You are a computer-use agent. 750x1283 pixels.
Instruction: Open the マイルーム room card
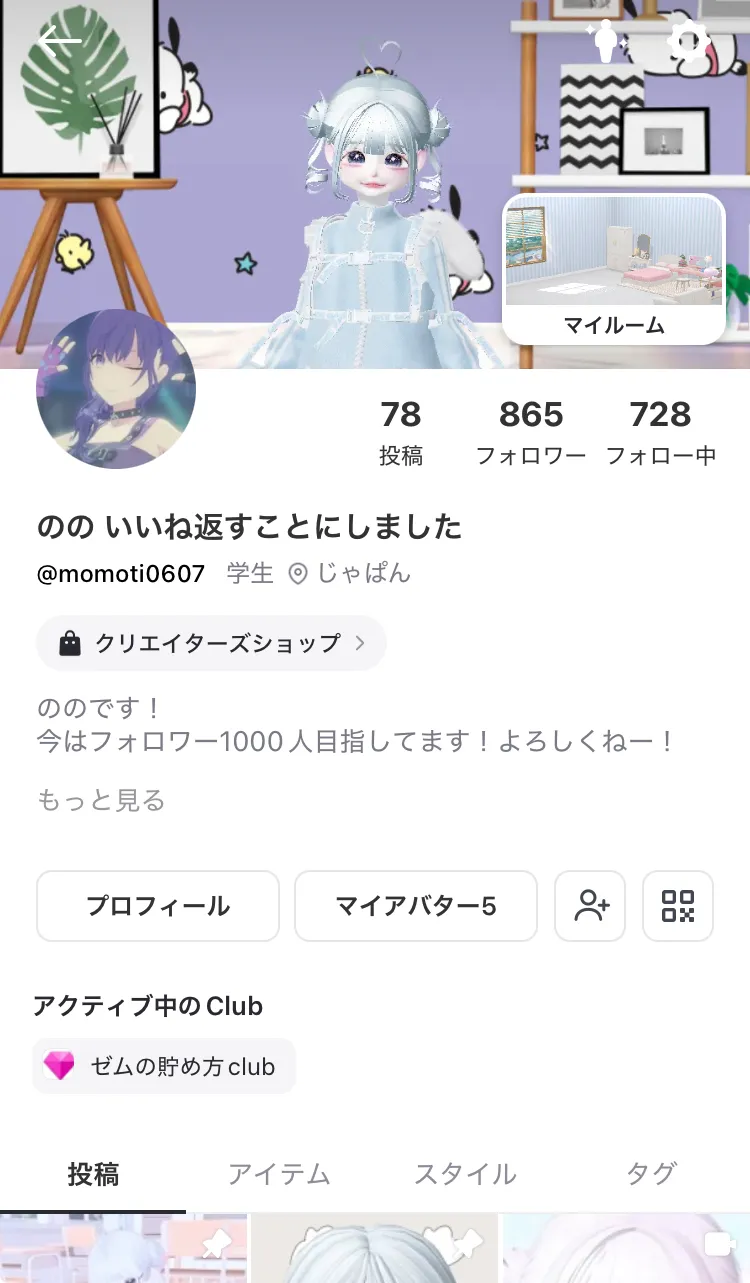[x=613, y=269]
